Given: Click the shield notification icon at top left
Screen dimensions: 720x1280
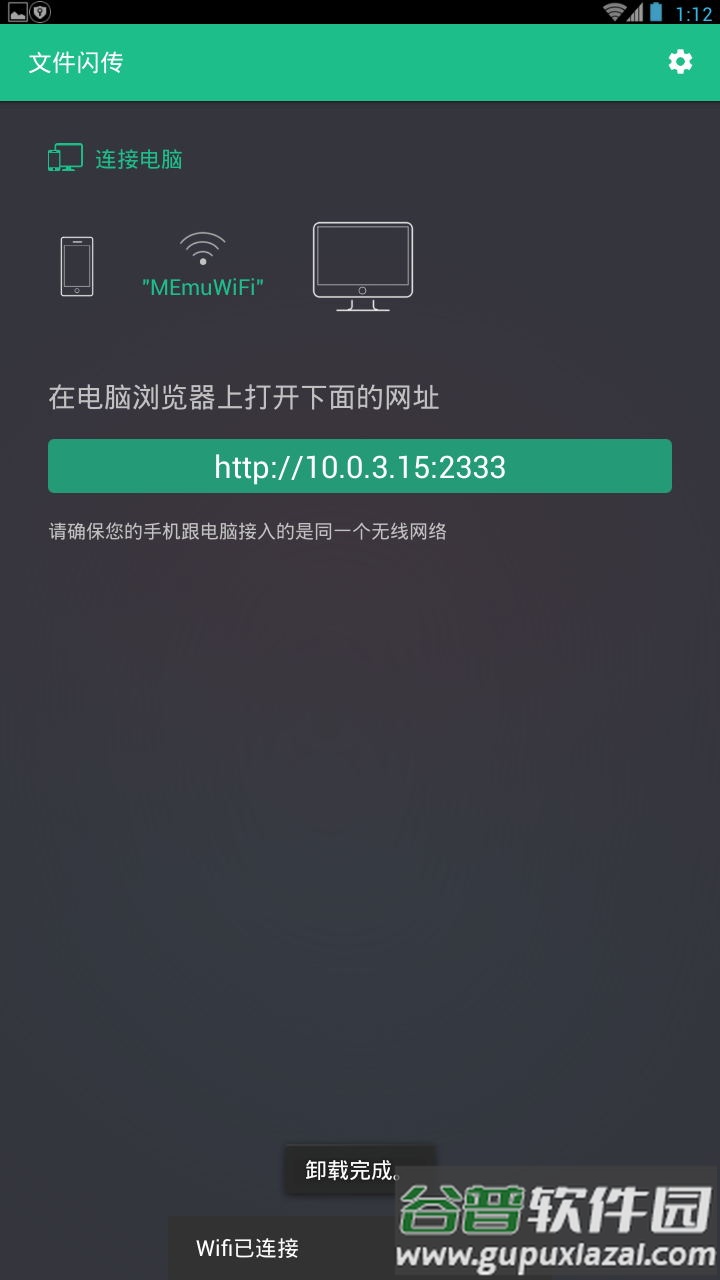Looking at the screenshot, I should pyautogui.click(x=40, y=12).
